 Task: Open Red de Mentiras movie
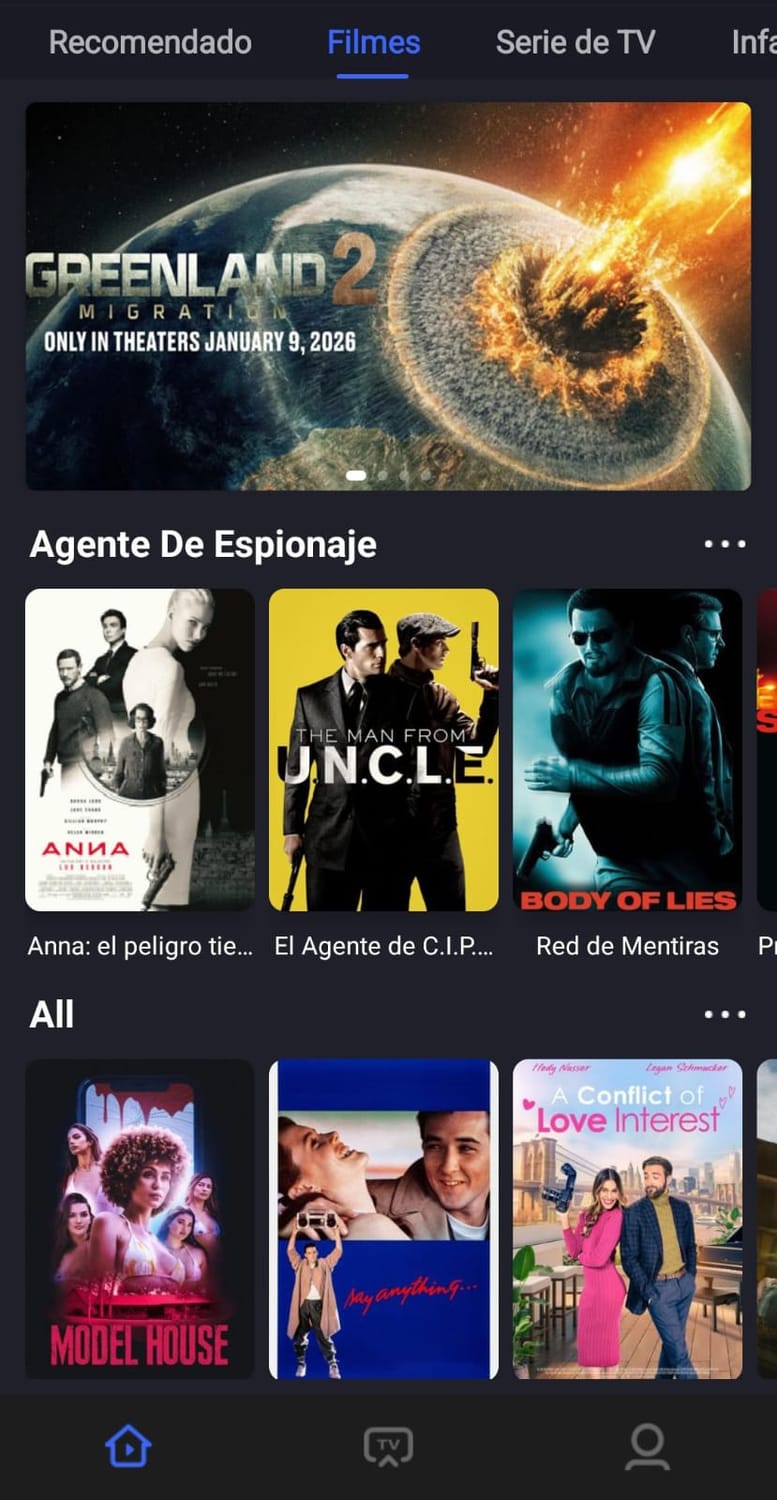coord(627,750)
